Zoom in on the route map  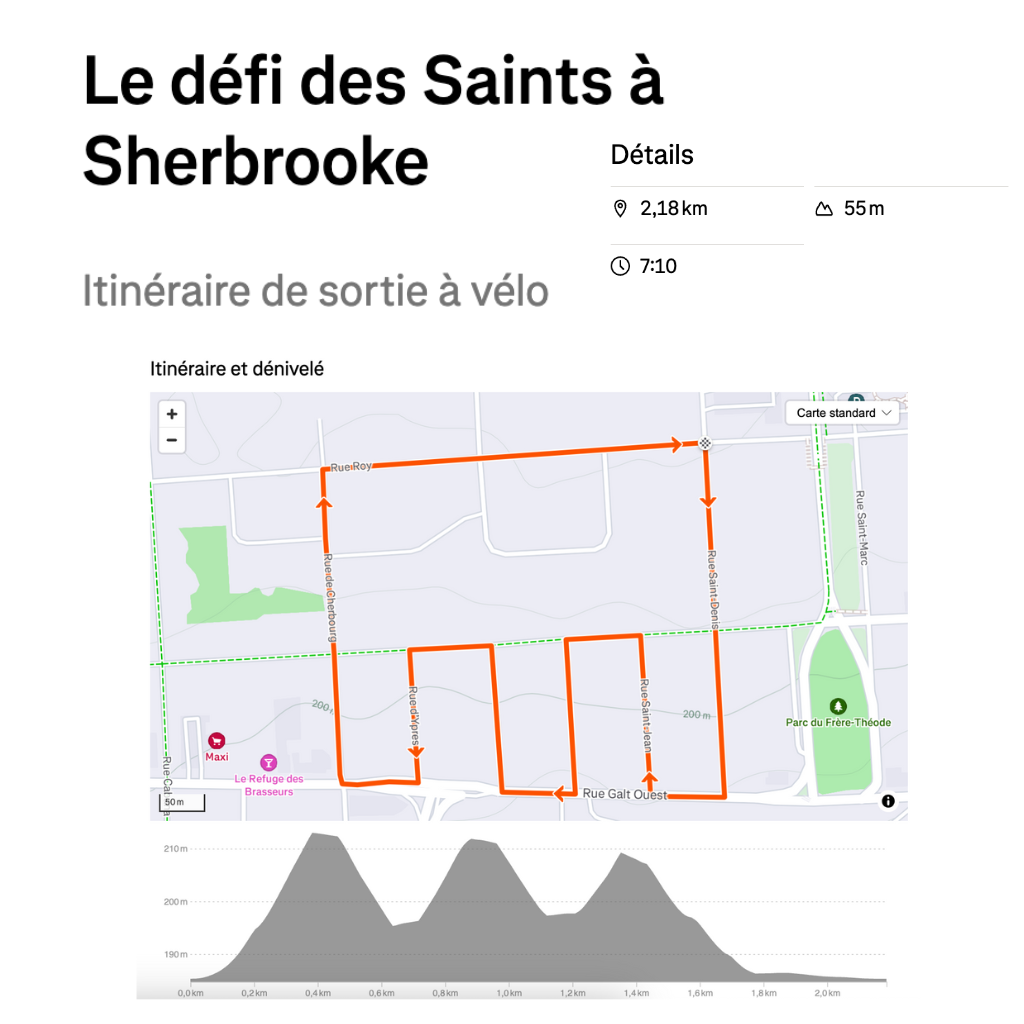pyautogui.click(x=172, y=414)
